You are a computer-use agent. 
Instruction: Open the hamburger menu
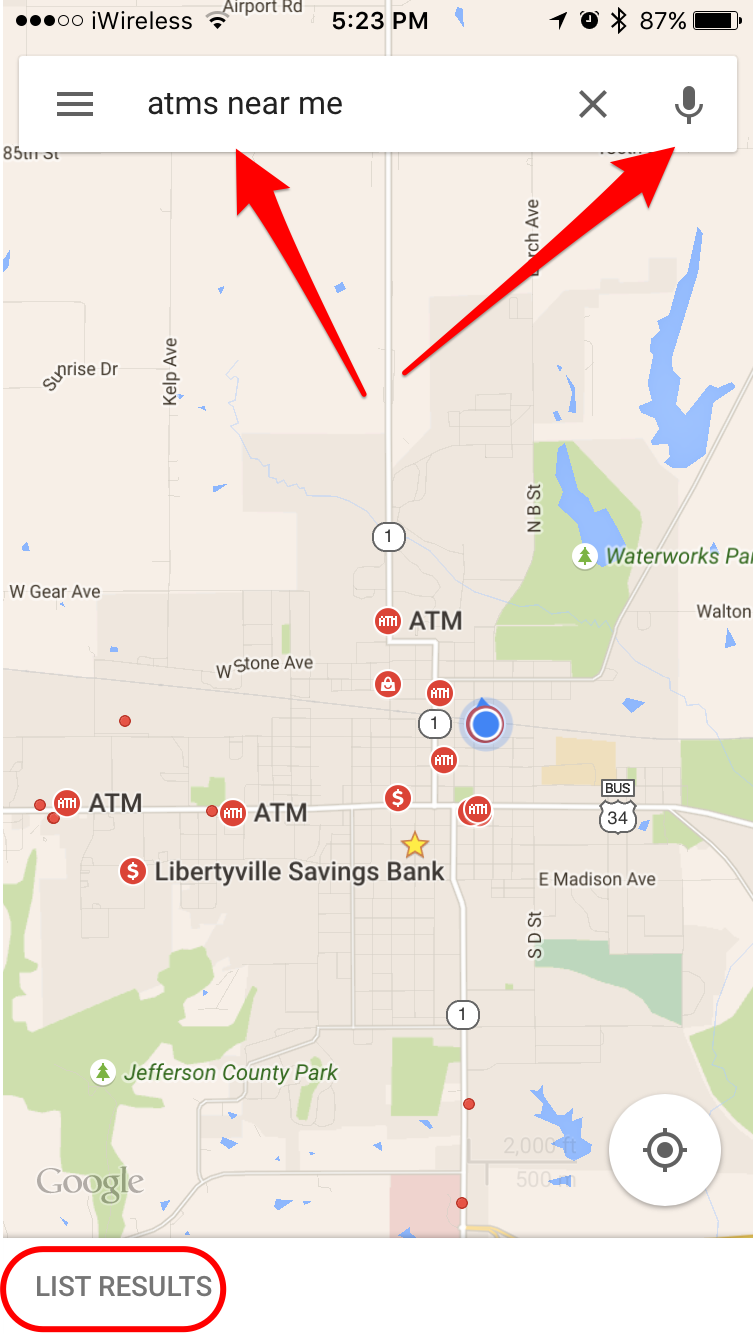point(75,104)
